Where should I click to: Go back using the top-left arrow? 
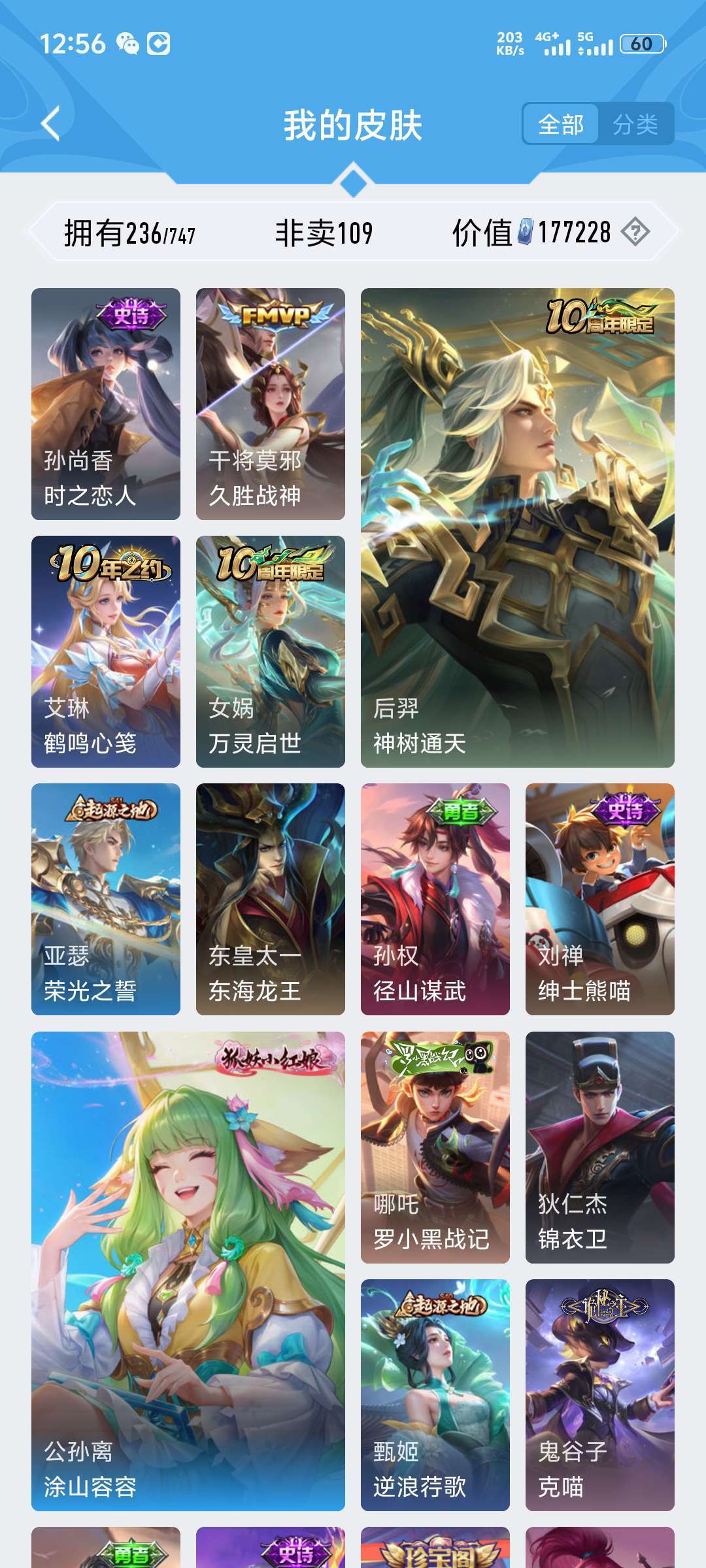[x=51, y=123]
